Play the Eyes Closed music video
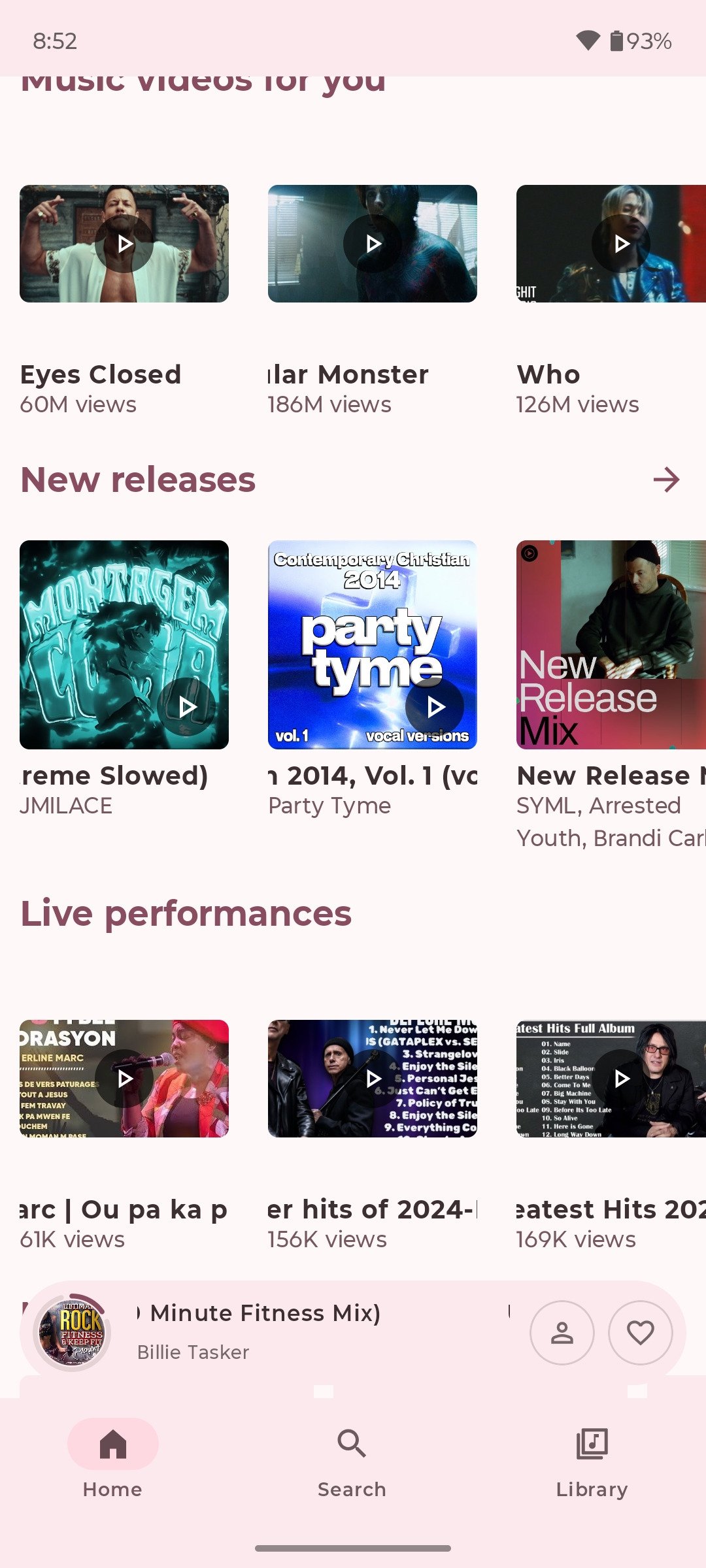 coord(124,244)
